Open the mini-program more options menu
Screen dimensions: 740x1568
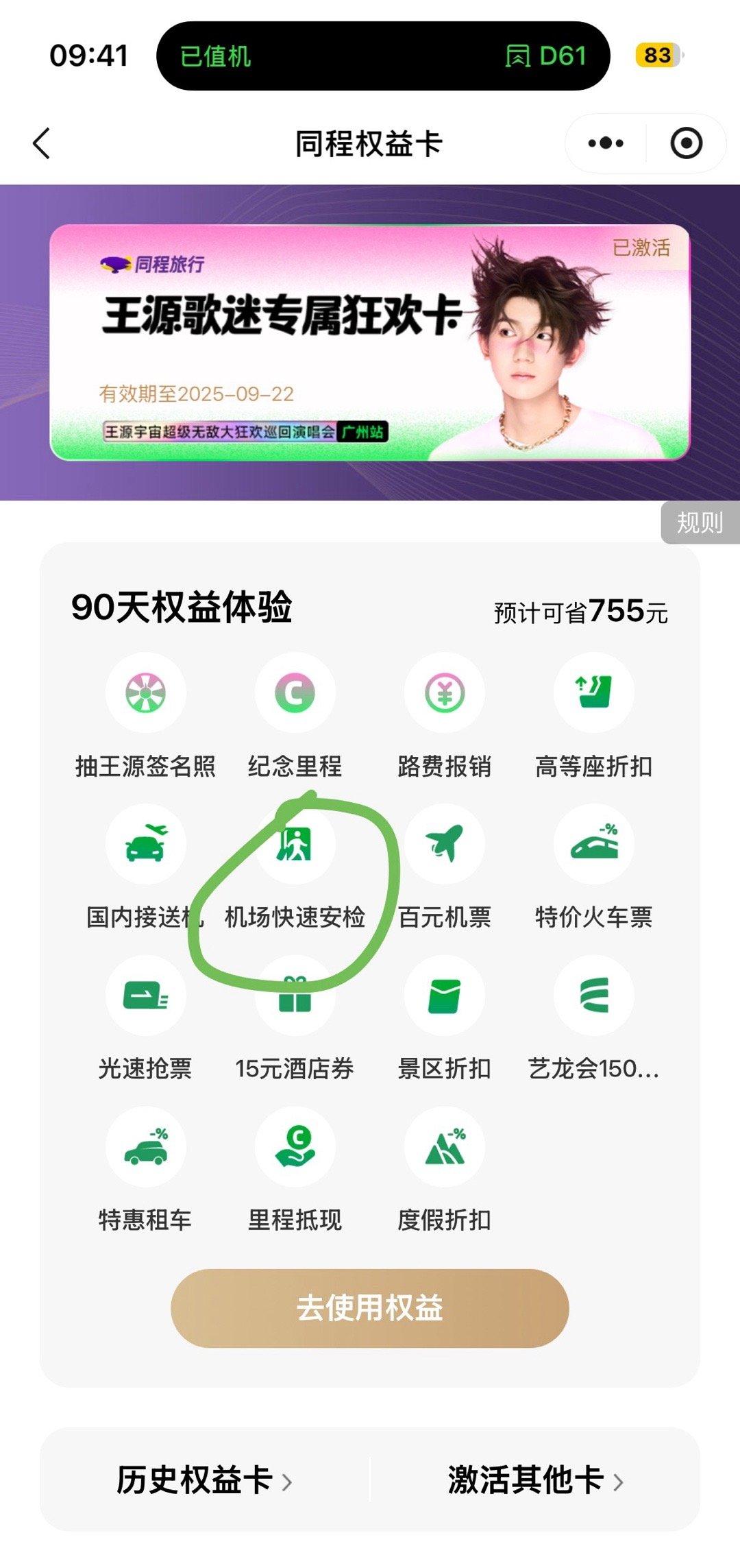pyautogui.click(x=606, y=143)
